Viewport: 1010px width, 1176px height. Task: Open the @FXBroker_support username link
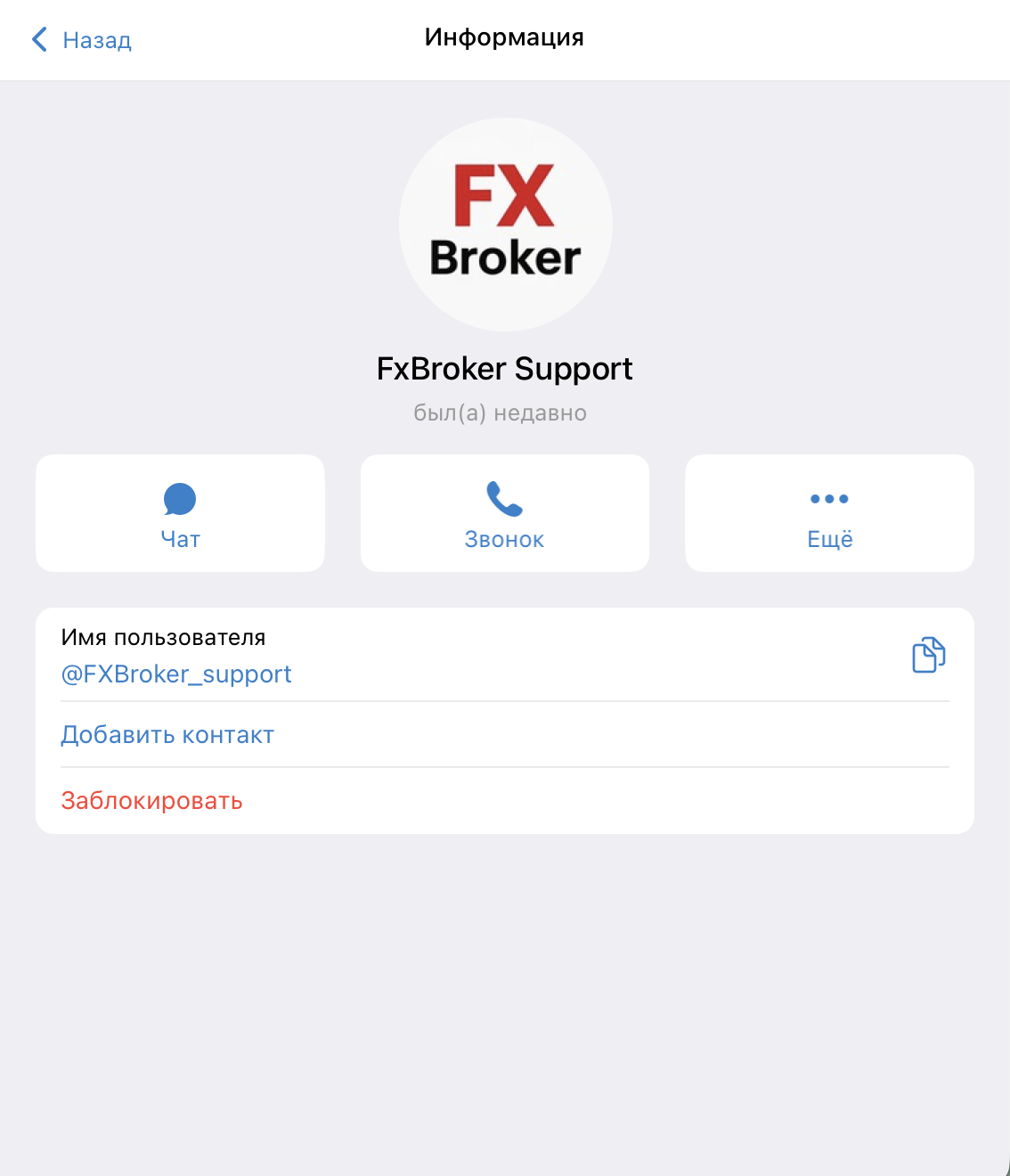[175, 674]
